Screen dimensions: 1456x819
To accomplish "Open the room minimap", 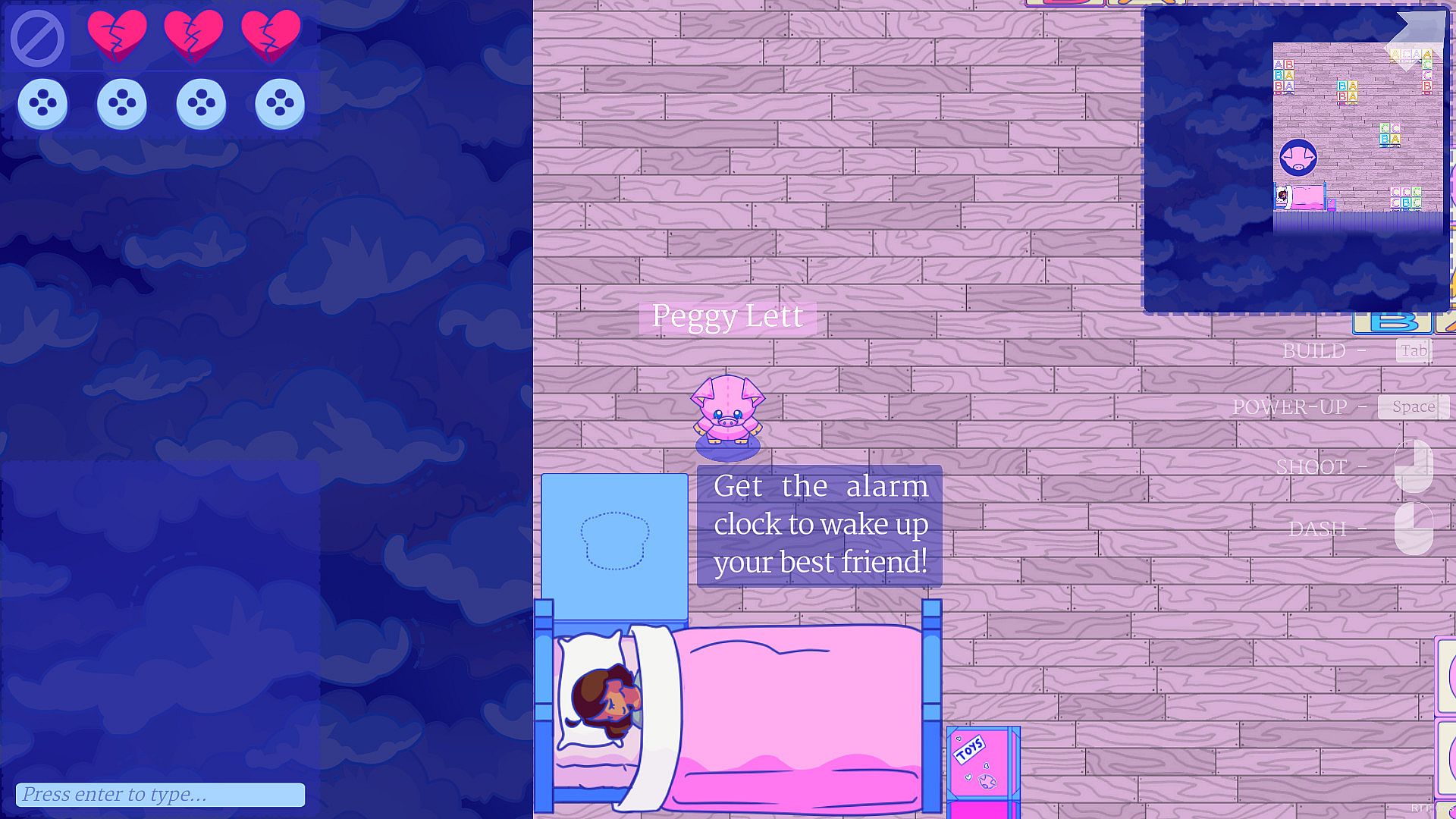I will [x=1295, y=159].
